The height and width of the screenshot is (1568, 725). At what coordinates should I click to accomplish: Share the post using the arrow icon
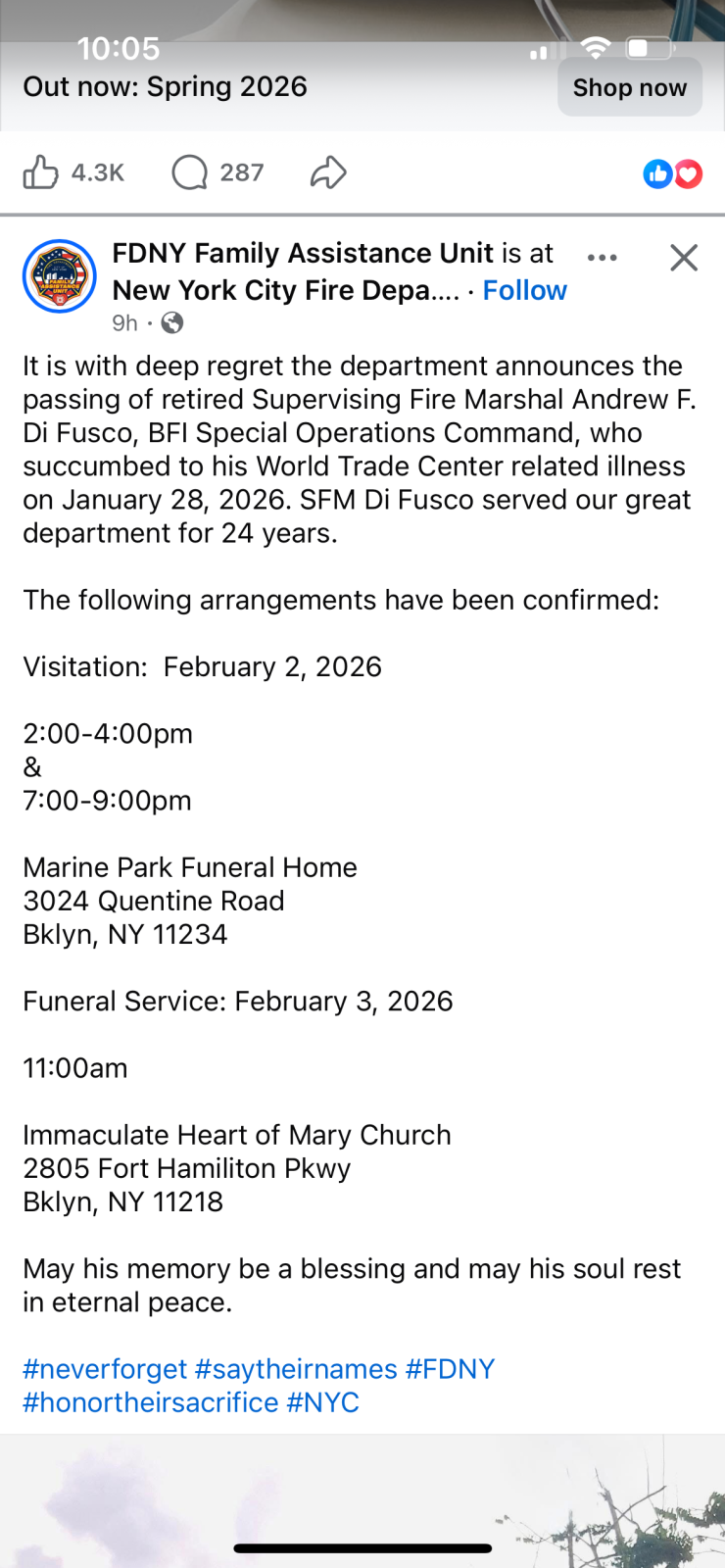pos(328,172)
